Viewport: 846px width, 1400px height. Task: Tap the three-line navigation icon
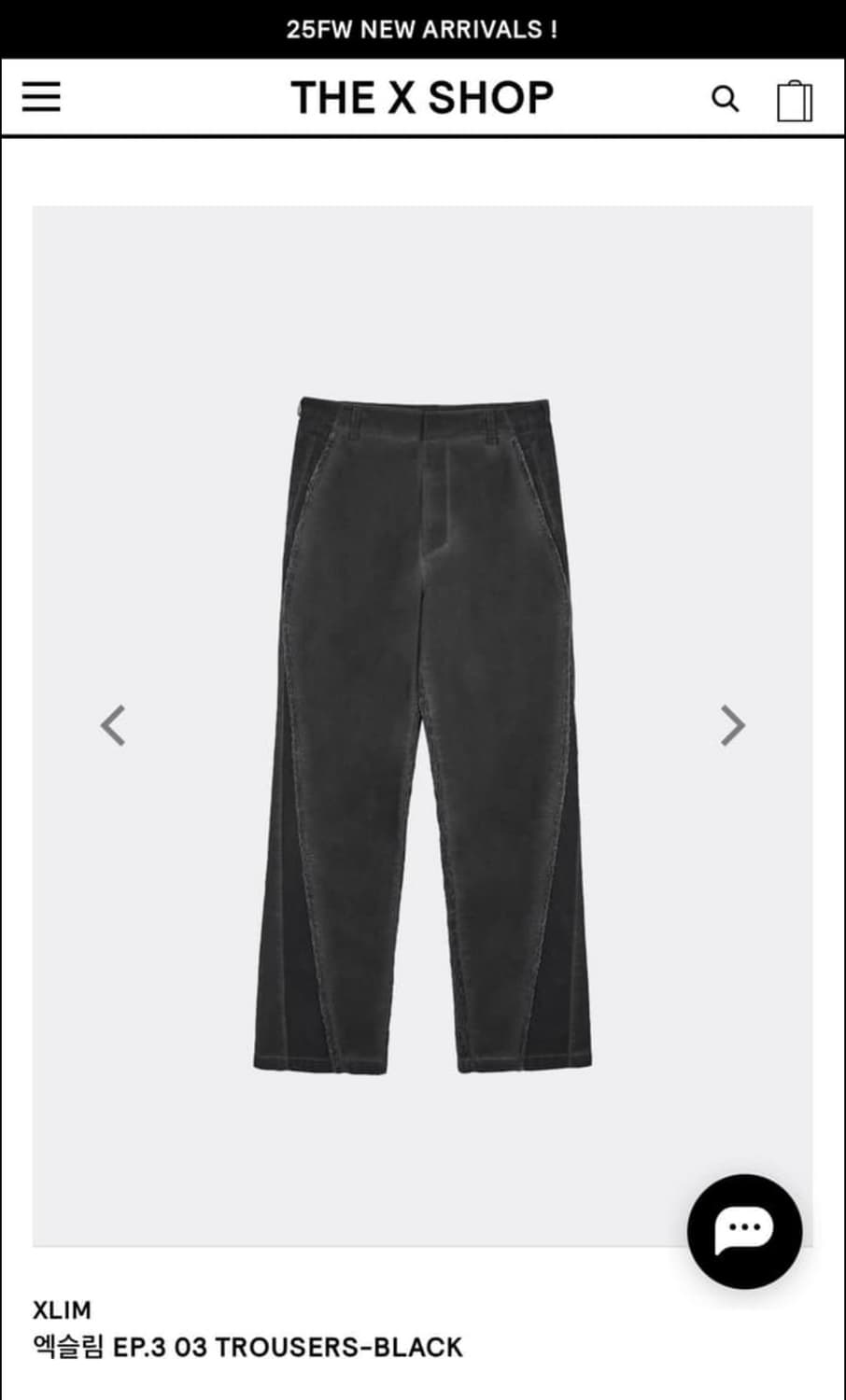(x=41, y=96)
